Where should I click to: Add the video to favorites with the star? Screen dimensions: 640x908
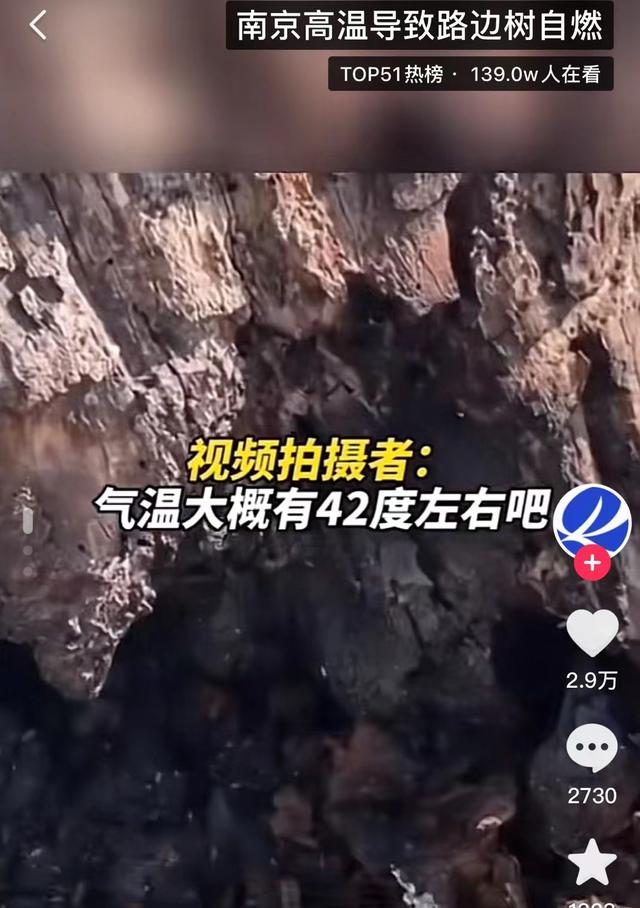591,862
